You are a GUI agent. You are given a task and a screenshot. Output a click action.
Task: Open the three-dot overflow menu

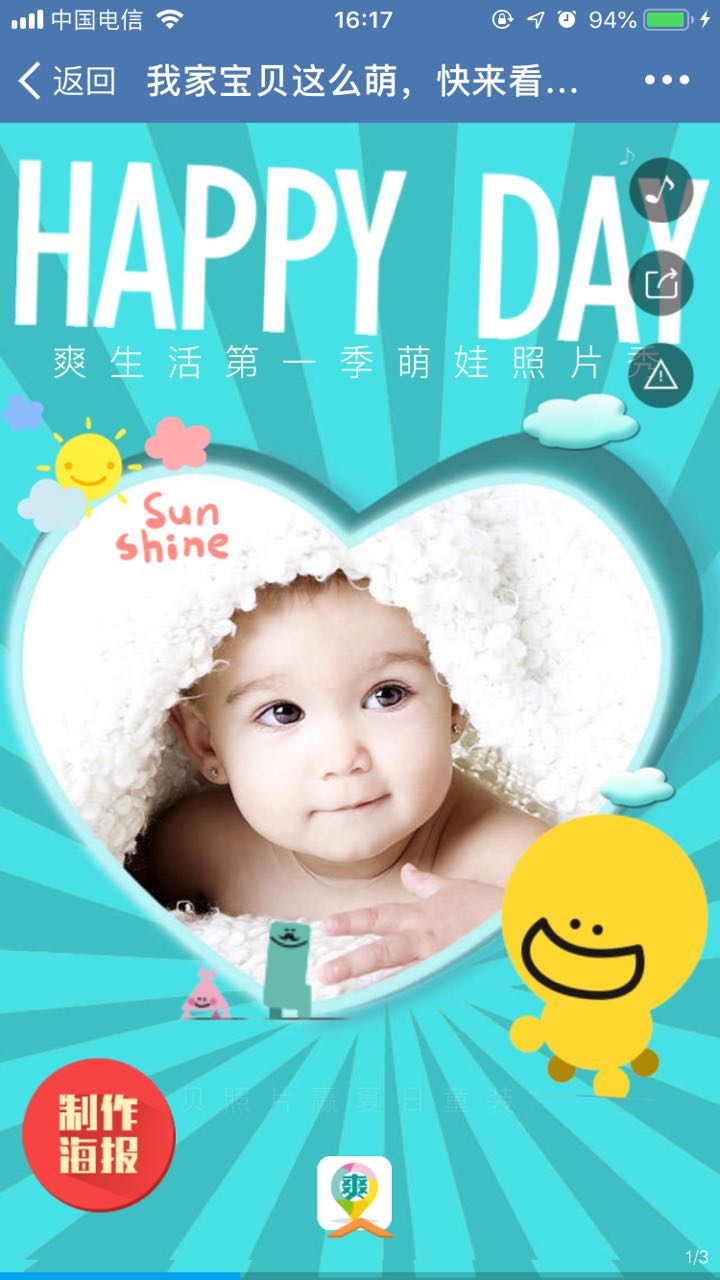[x=667, y=81]
